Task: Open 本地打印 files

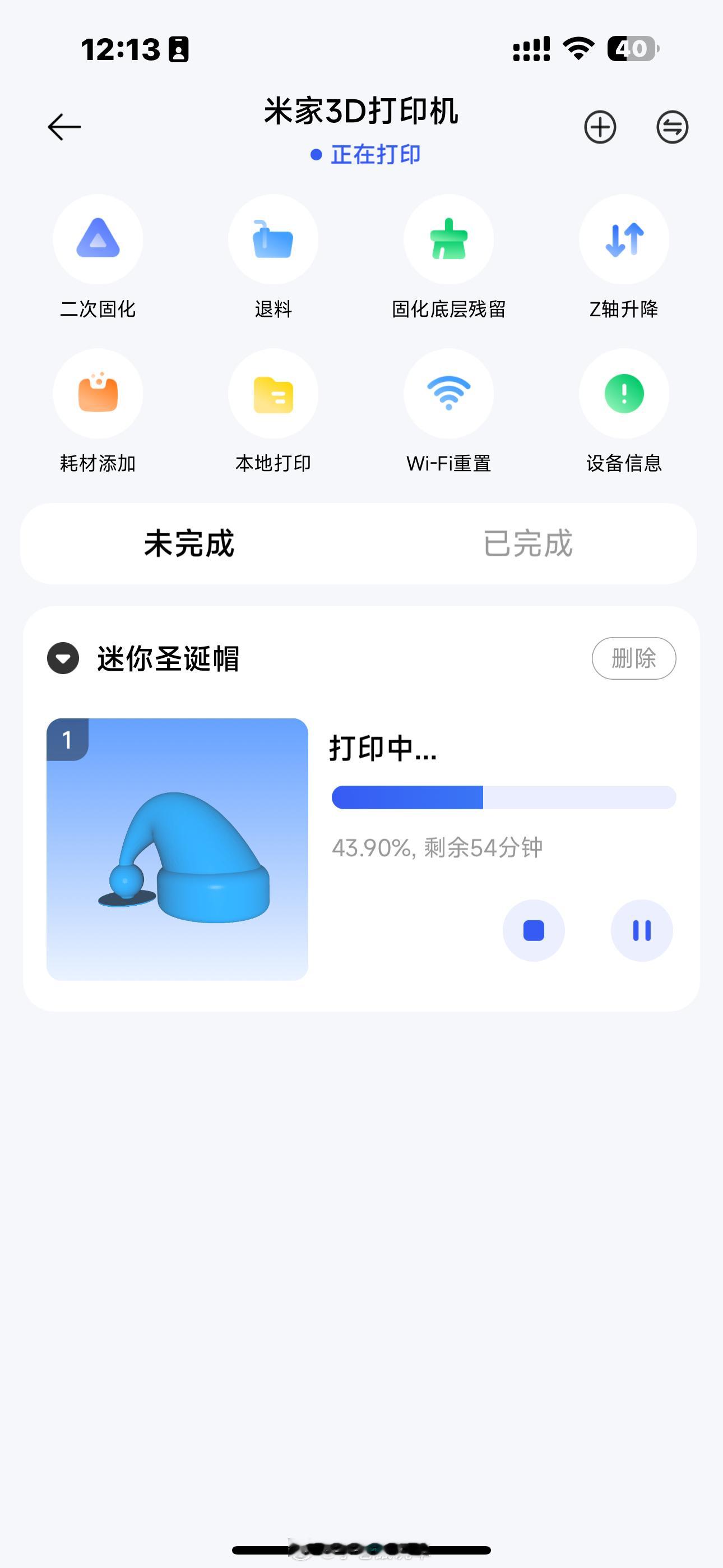Action: click(x=274, y=393)
